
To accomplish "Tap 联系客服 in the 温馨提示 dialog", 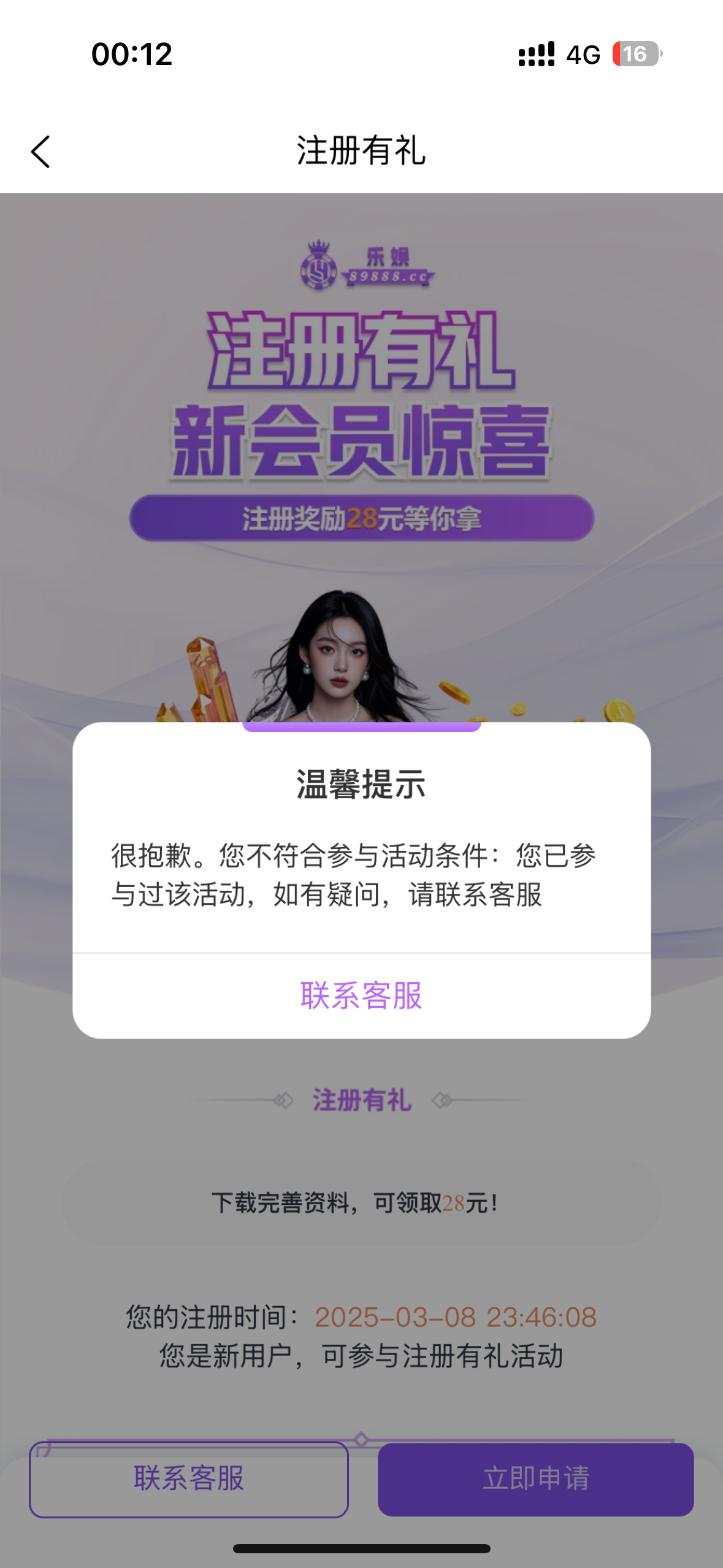I will [x=361, y=995].
